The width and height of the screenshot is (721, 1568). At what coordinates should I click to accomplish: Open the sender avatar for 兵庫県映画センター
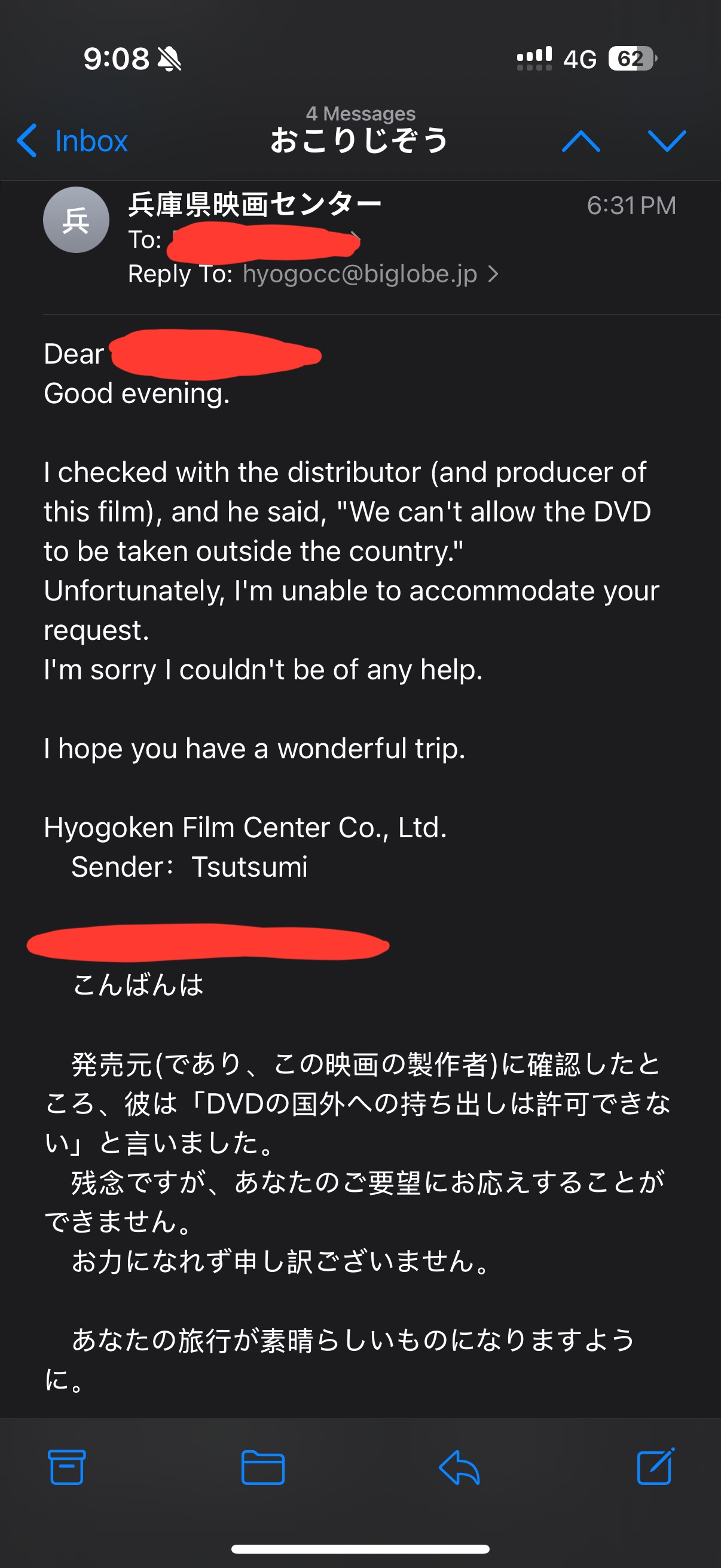[x=76, y=219]
